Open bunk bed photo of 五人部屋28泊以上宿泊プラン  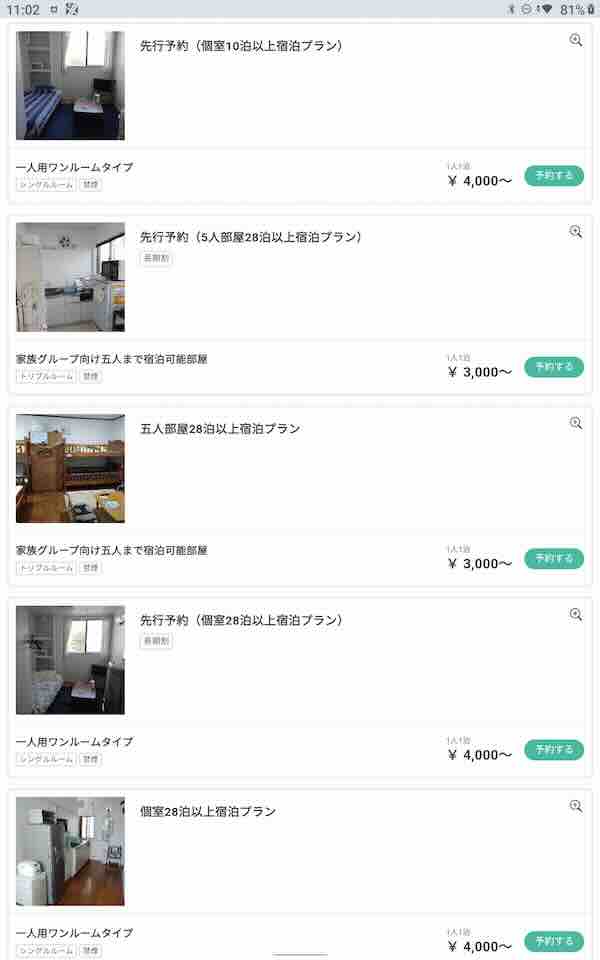pyautogui.click(x=70, y=468)
